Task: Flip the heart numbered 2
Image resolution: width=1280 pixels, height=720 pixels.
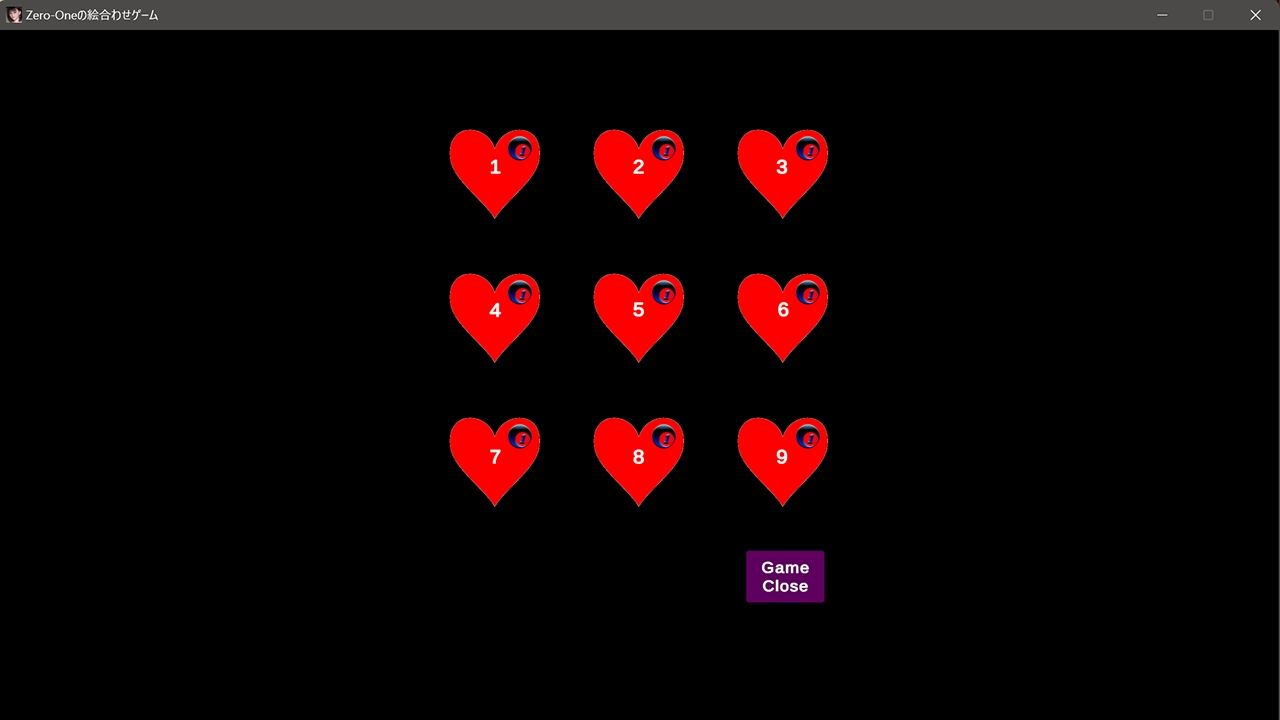Action: pos(638,170)
